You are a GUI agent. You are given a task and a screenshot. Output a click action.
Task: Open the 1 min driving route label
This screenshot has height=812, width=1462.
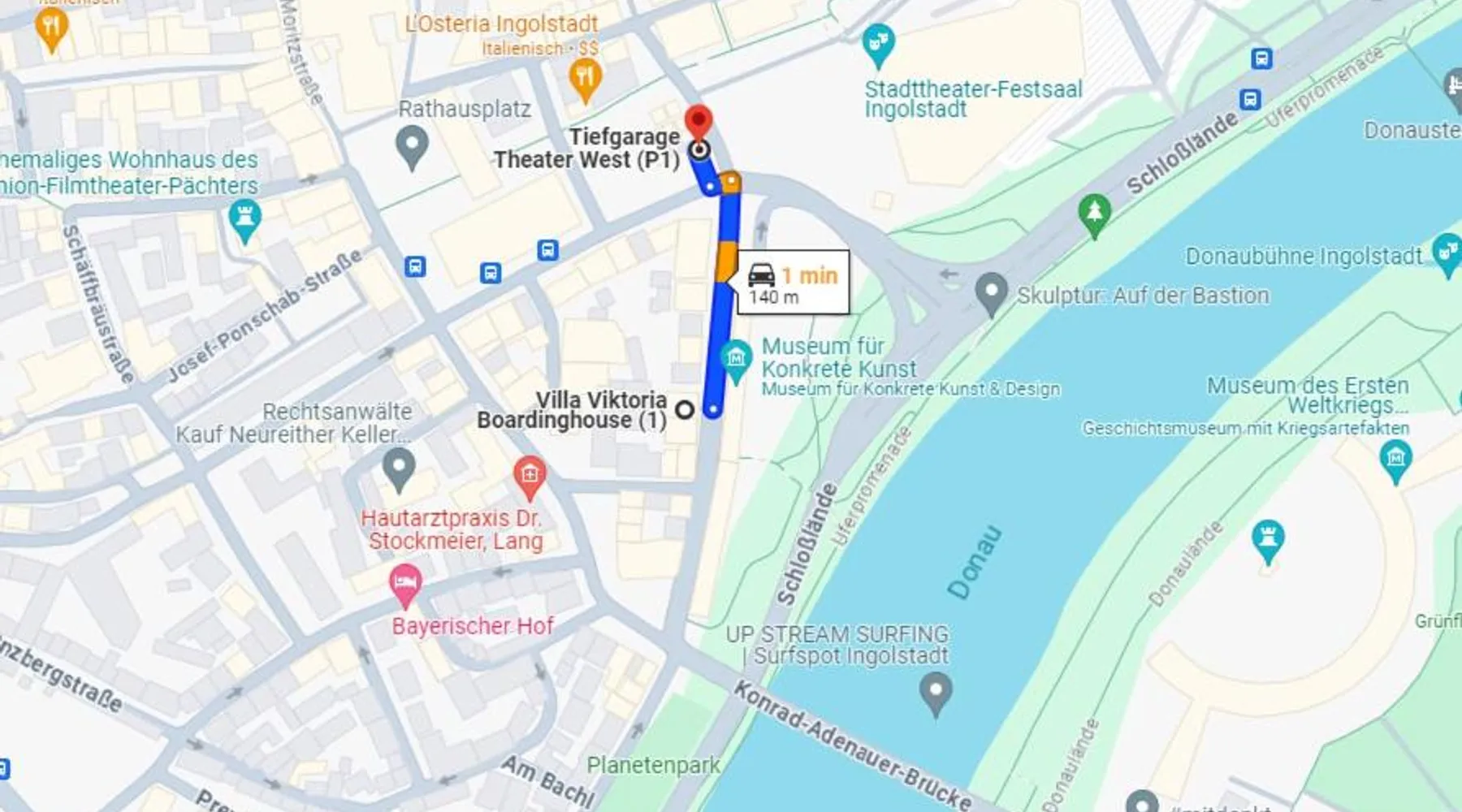coord(793,283)
